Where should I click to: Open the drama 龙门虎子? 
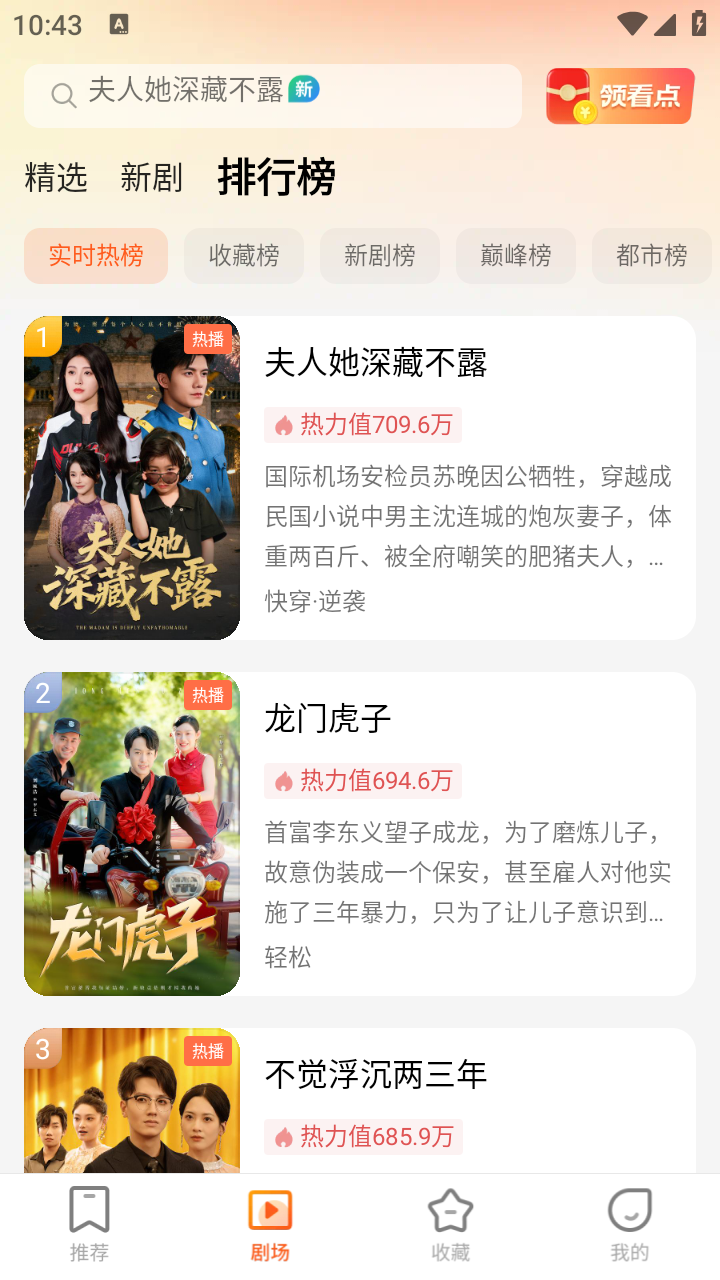pyautogui.click(x=328, y=719)
